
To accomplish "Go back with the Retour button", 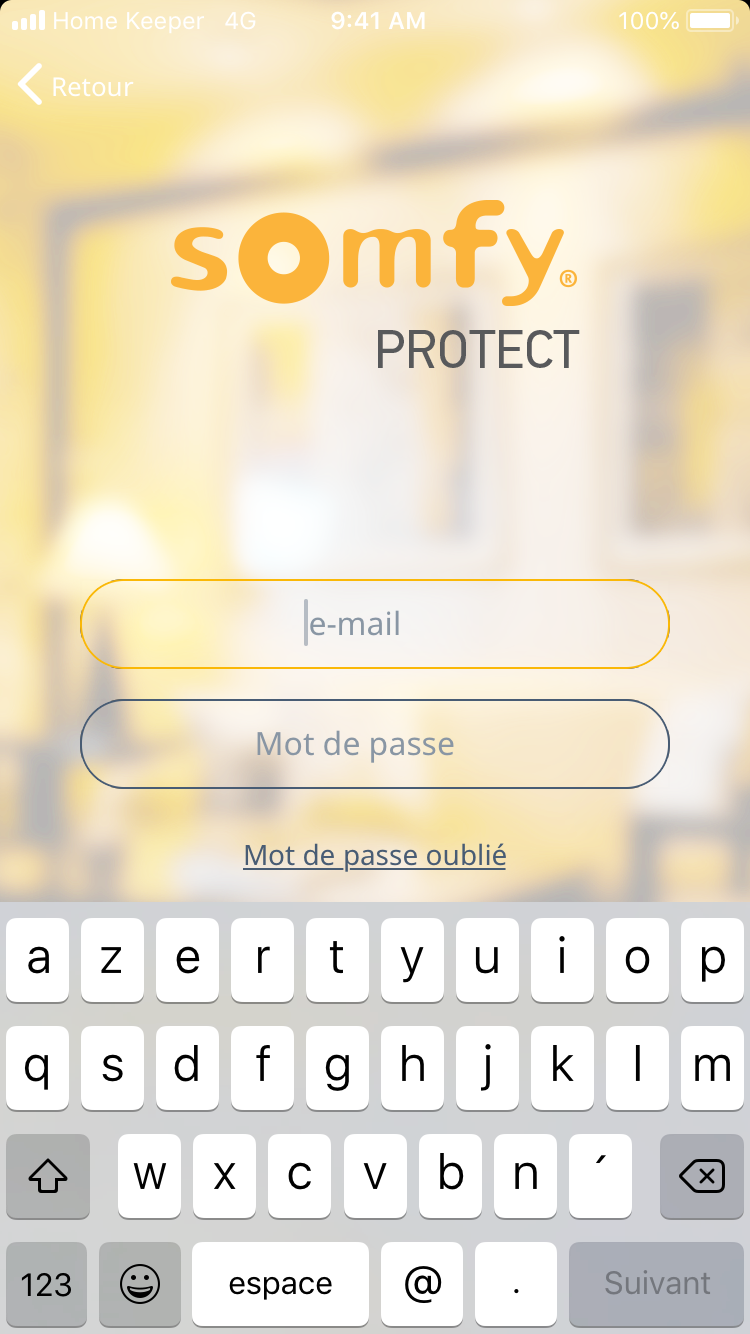I will click(x=76, y=87).
